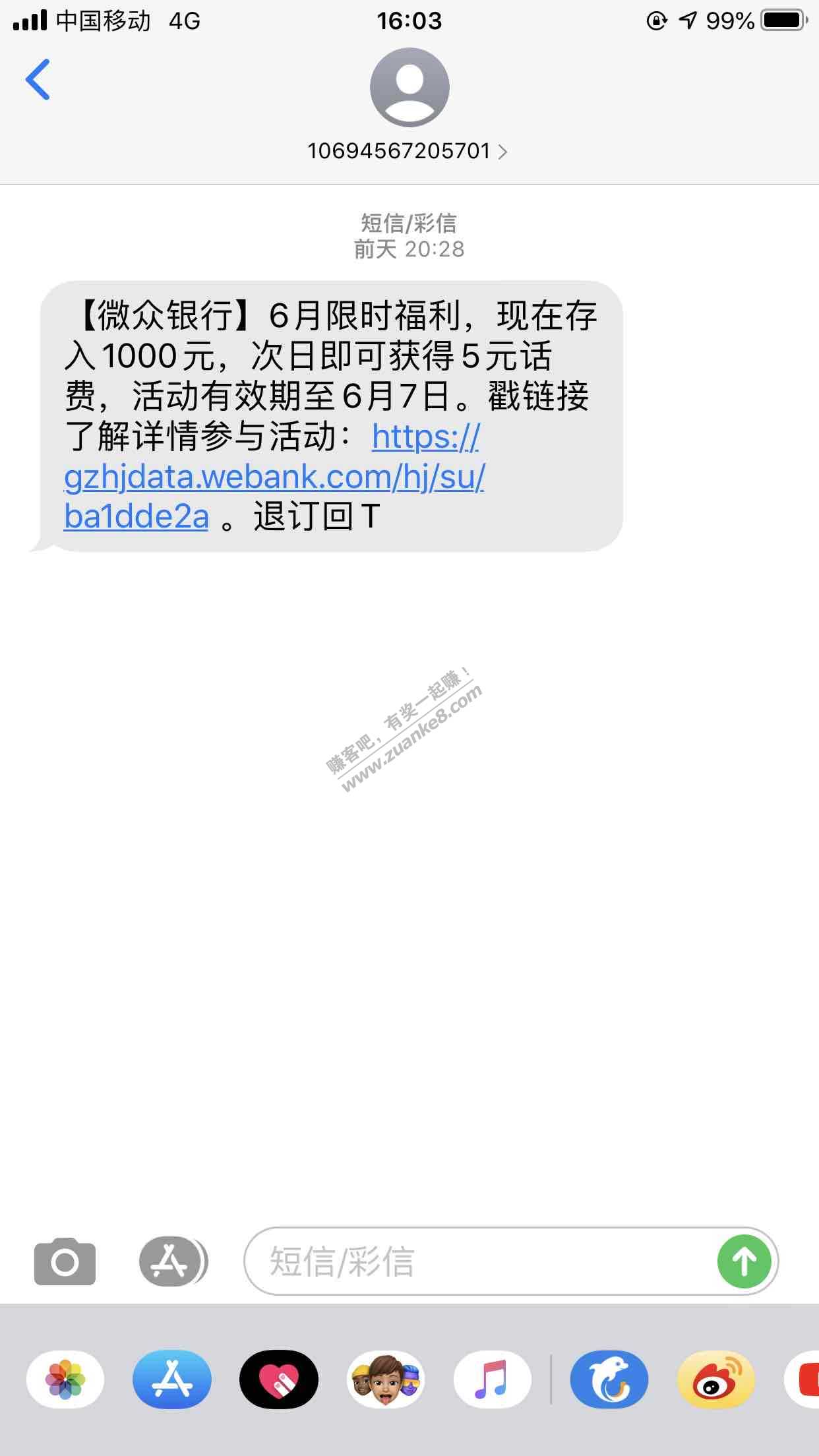The width and height of the screenshot is (819, 1456).
Task: Send the message with the green arrow
Action: point(744,1261)
